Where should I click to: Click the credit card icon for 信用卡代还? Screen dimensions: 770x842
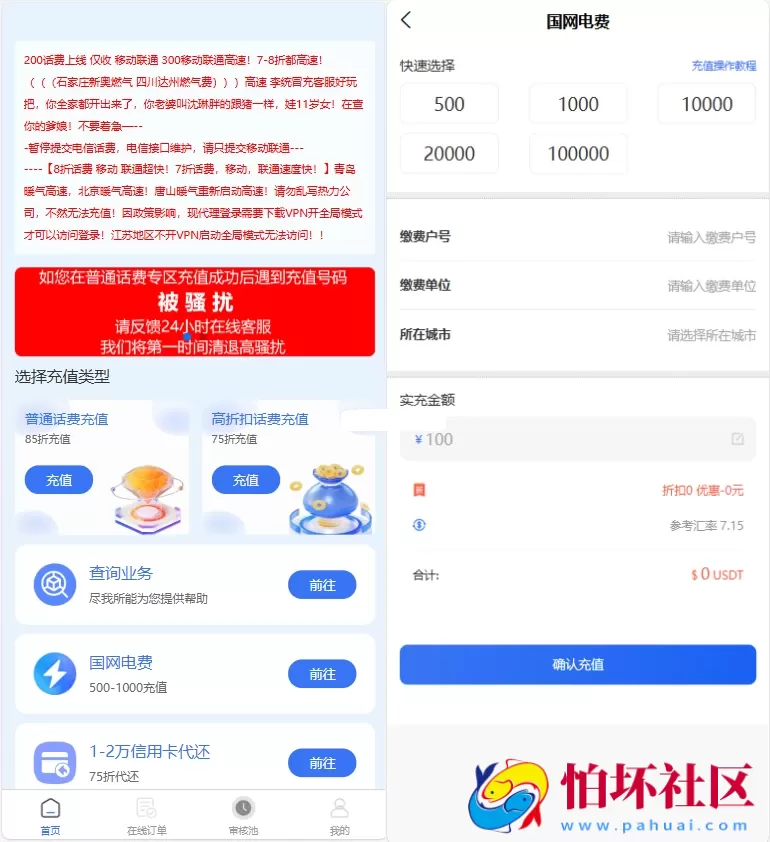pyautogui.click(x=54, y=763)
